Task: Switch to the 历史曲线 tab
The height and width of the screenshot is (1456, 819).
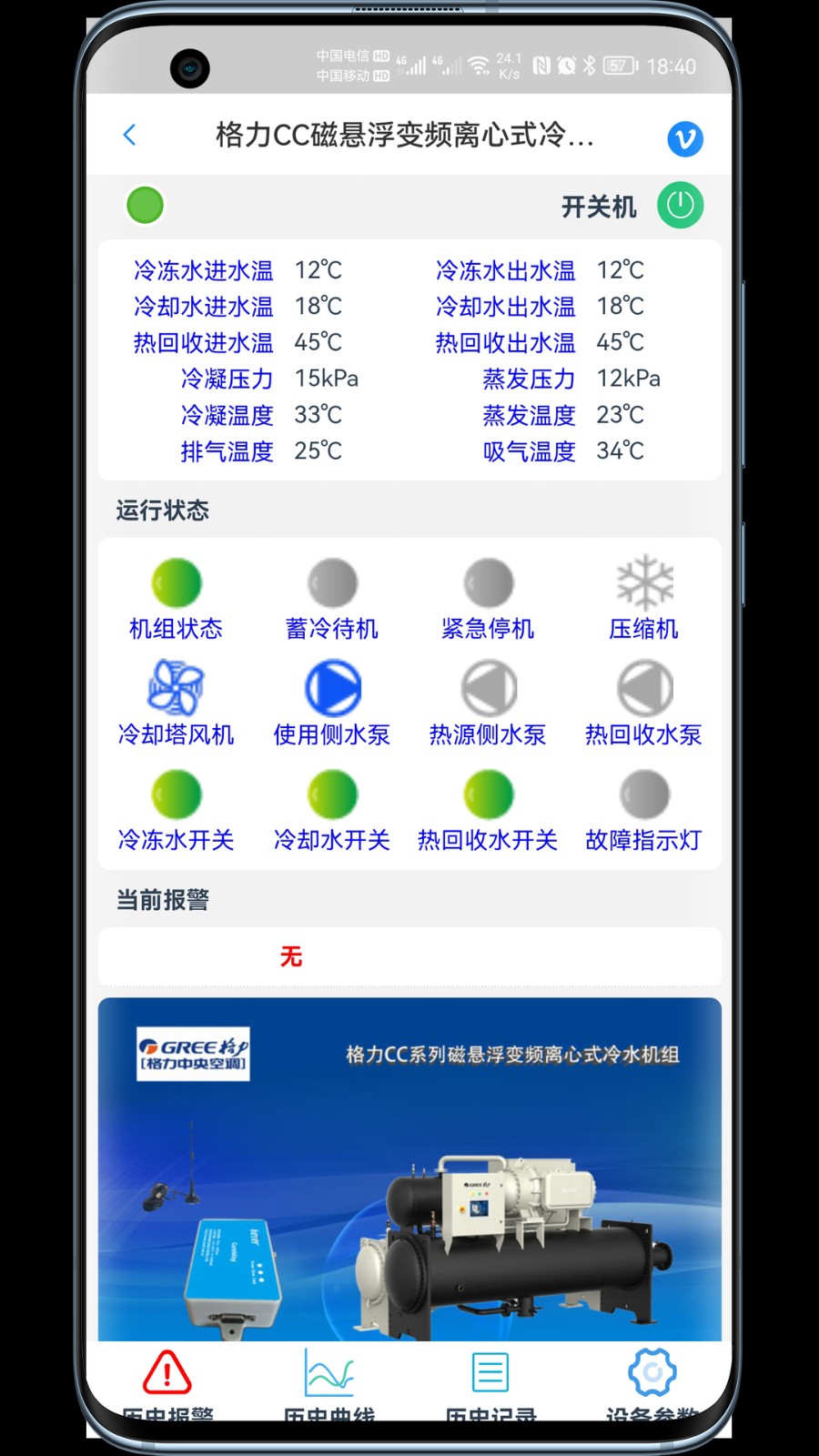Action: (x=329, y=1381)
